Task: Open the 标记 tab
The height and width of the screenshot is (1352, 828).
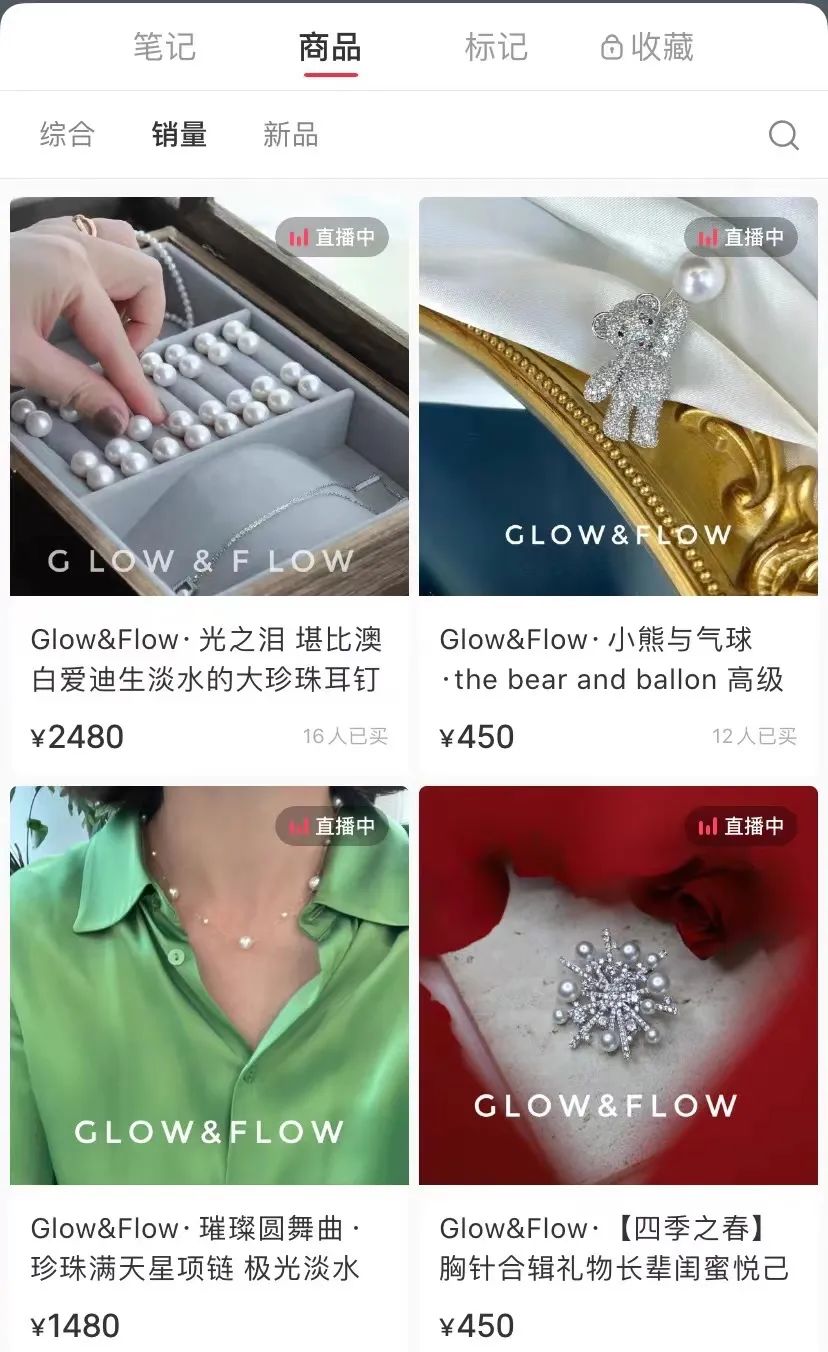Action: [x=495, y=47]
